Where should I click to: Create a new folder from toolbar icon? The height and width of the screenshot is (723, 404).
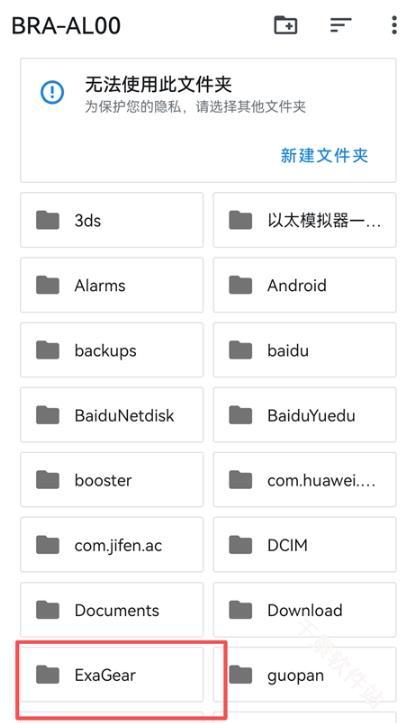[285, 25]
